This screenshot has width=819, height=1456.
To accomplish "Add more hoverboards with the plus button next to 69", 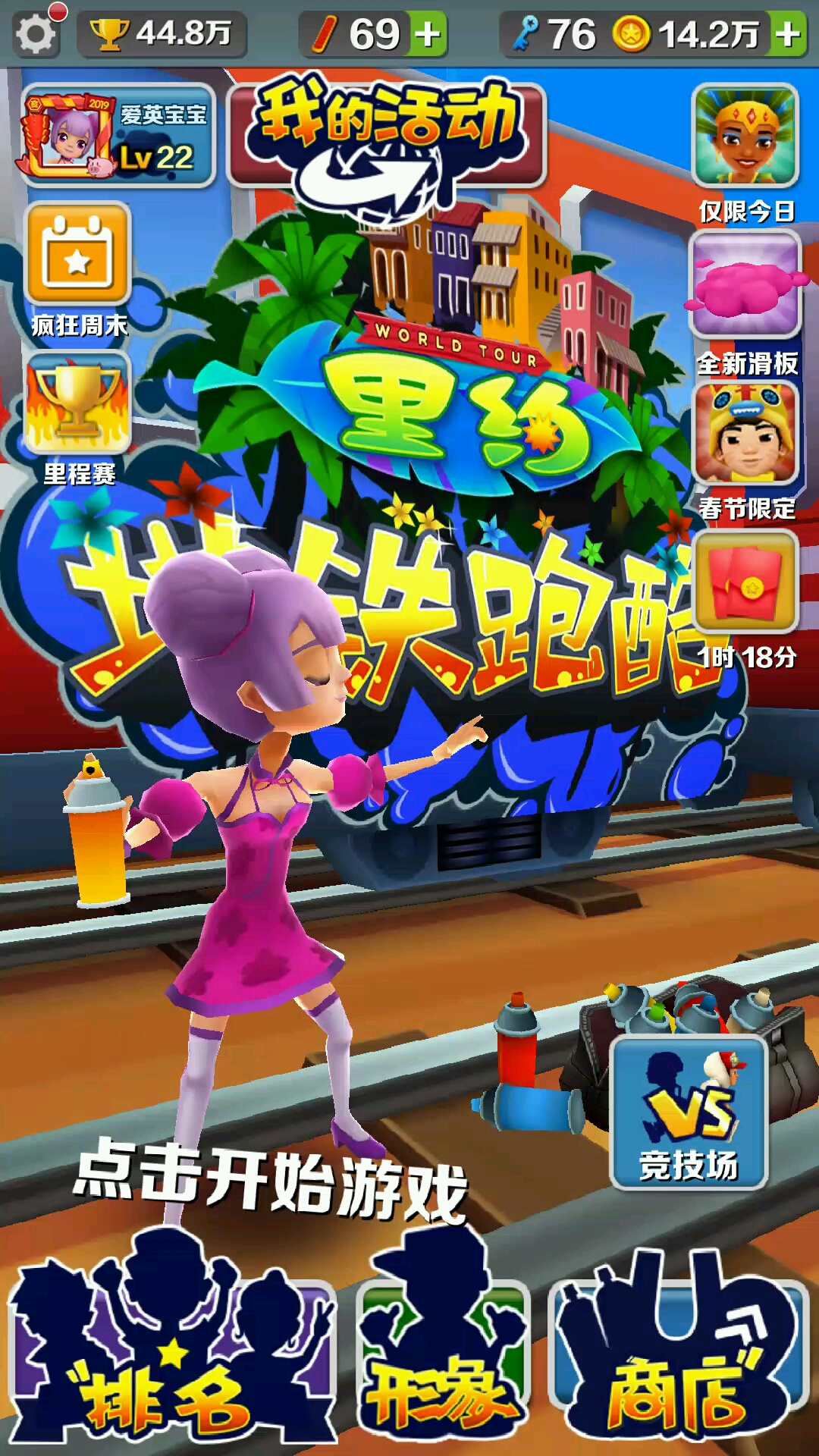I will [x=428, y=34].
